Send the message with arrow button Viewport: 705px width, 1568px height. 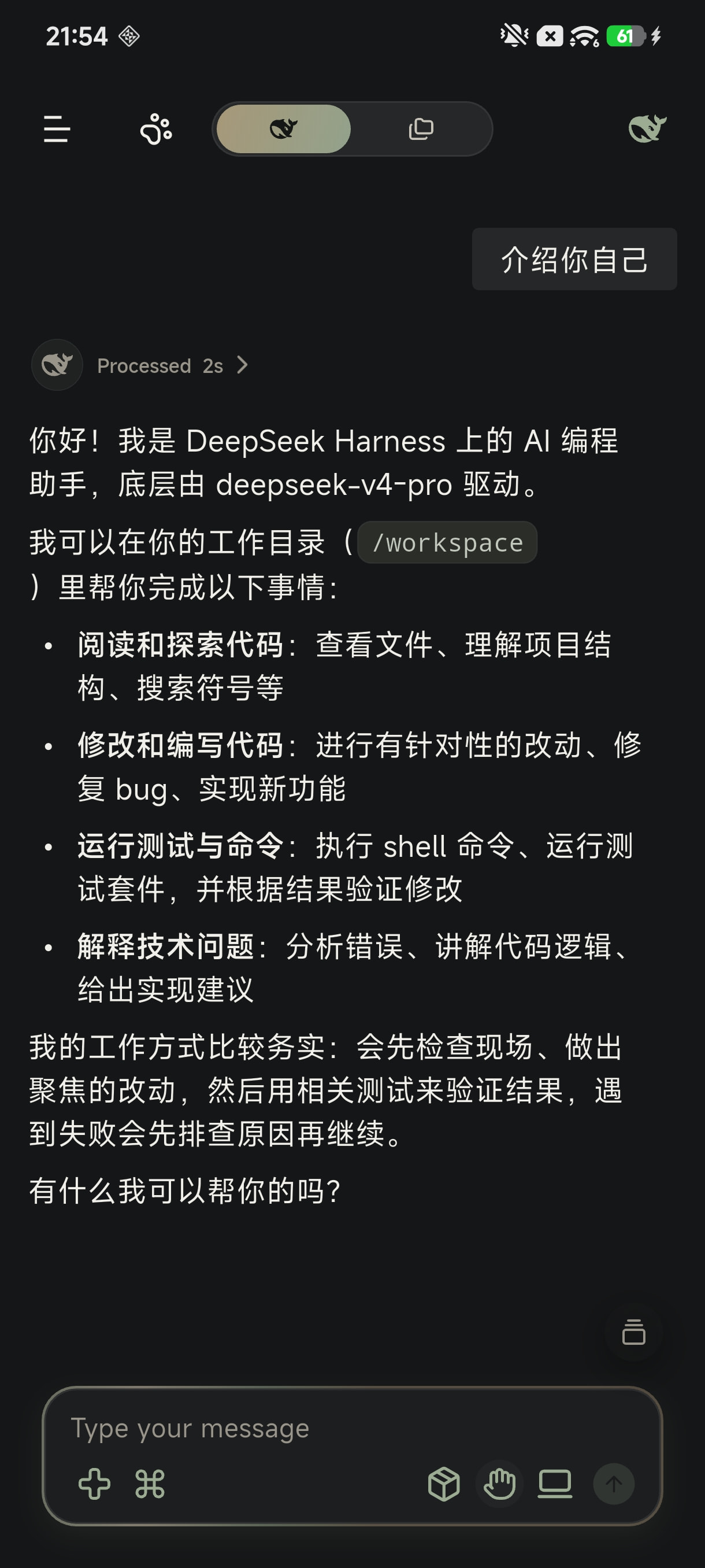(614, 1484)
